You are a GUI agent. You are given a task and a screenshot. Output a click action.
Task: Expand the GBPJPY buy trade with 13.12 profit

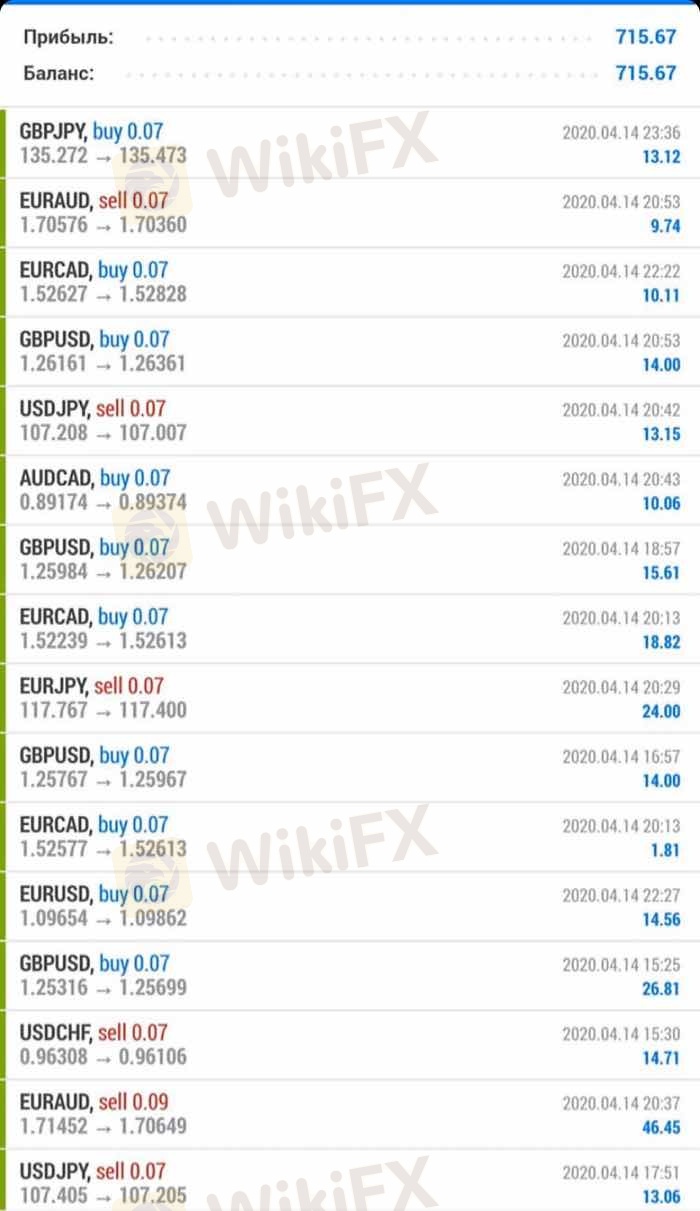click(350, 143)
